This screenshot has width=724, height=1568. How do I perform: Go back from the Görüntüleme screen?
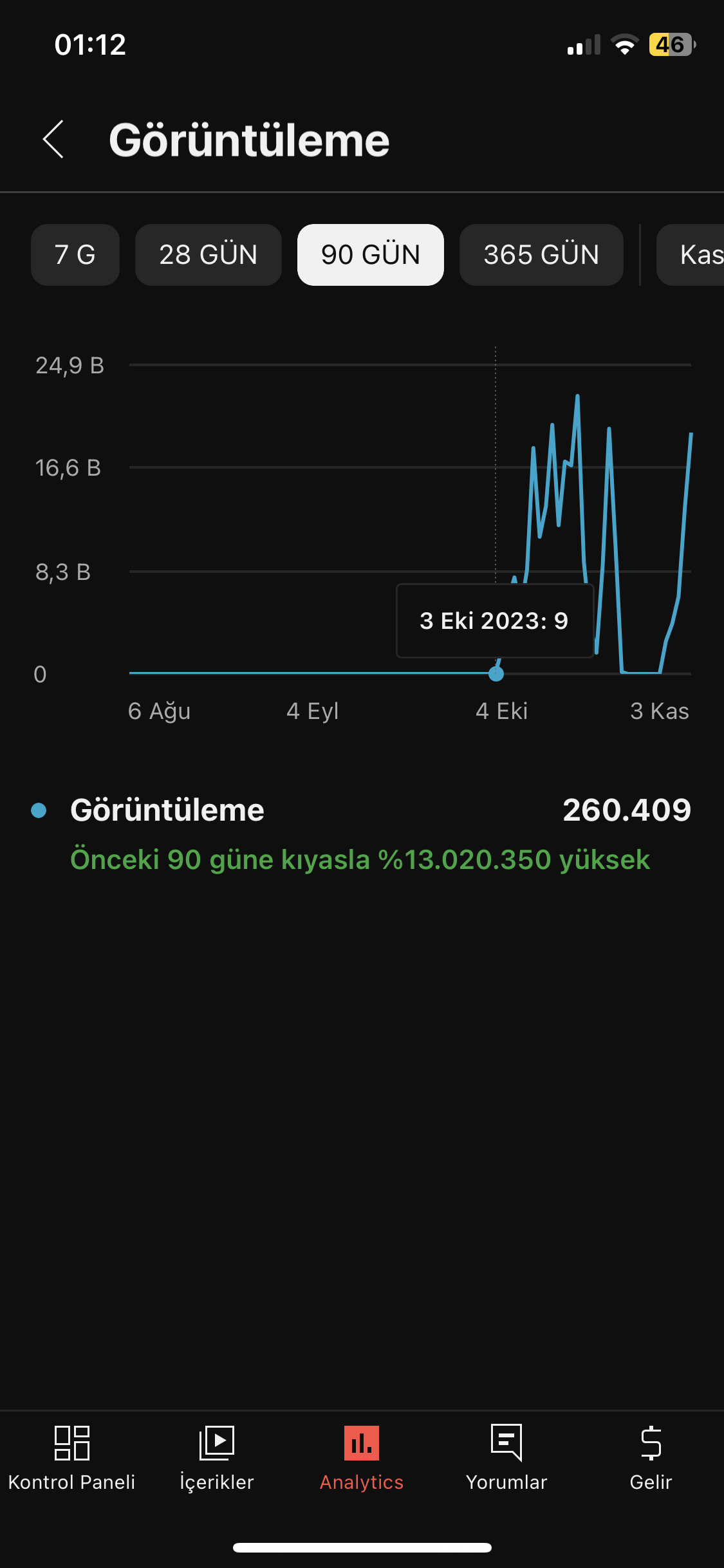point(53,140)
